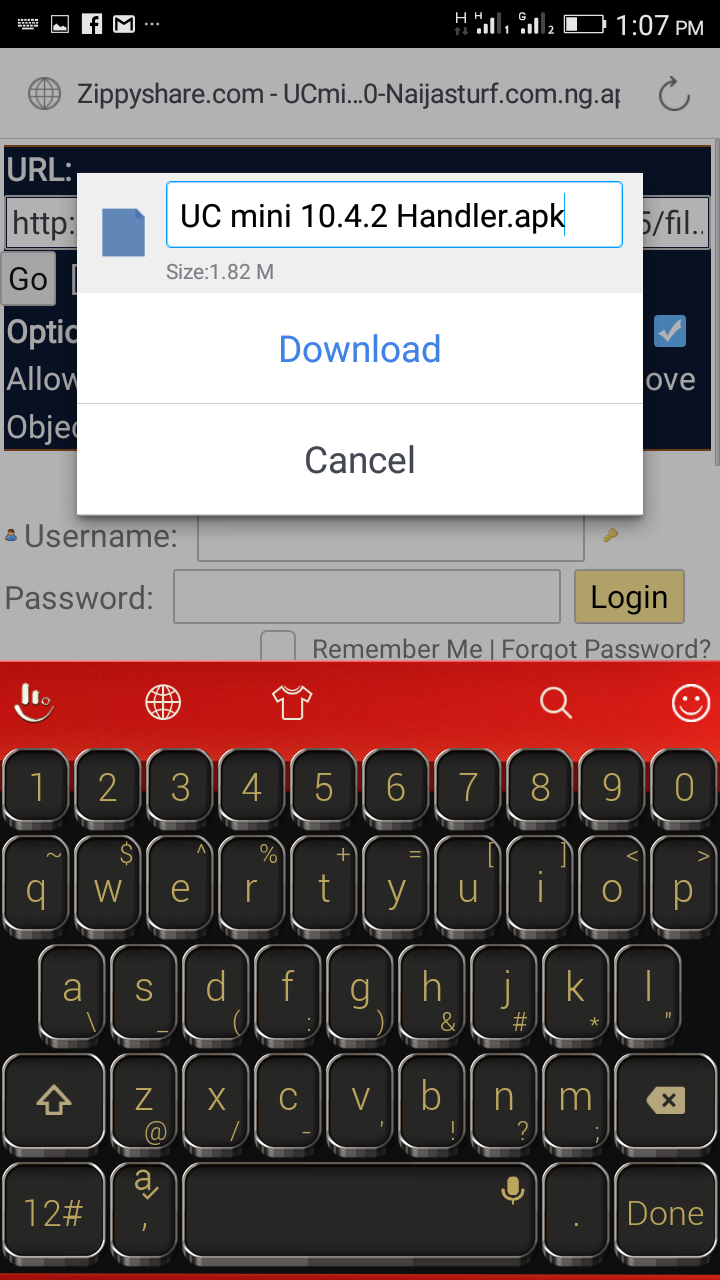Open keyboard search icon
The height and width of the screenshot is (1280, 720).
556,703
